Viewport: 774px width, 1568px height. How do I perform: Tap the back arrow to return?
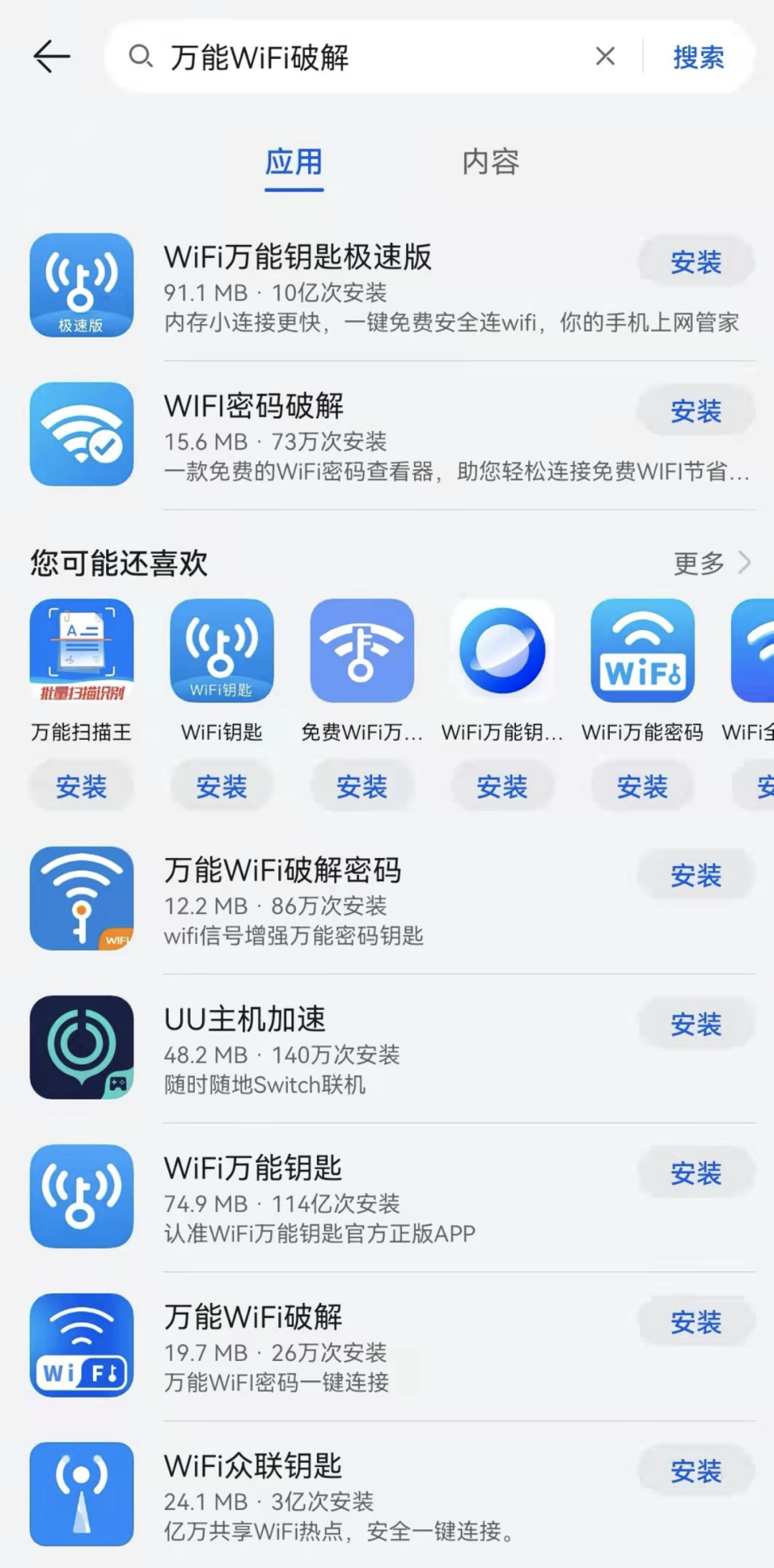point(52,57)
